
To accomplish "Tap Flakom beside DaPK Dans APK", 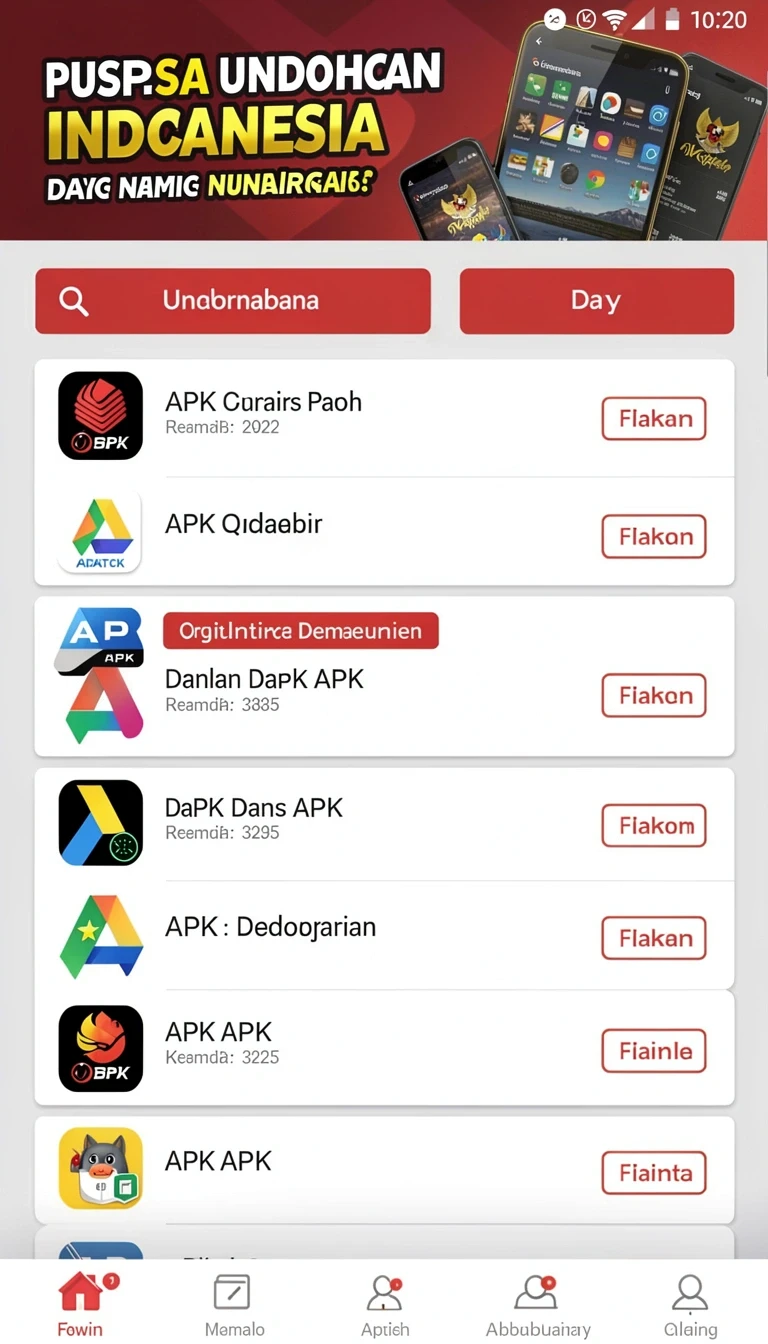I will coord(654,826).
